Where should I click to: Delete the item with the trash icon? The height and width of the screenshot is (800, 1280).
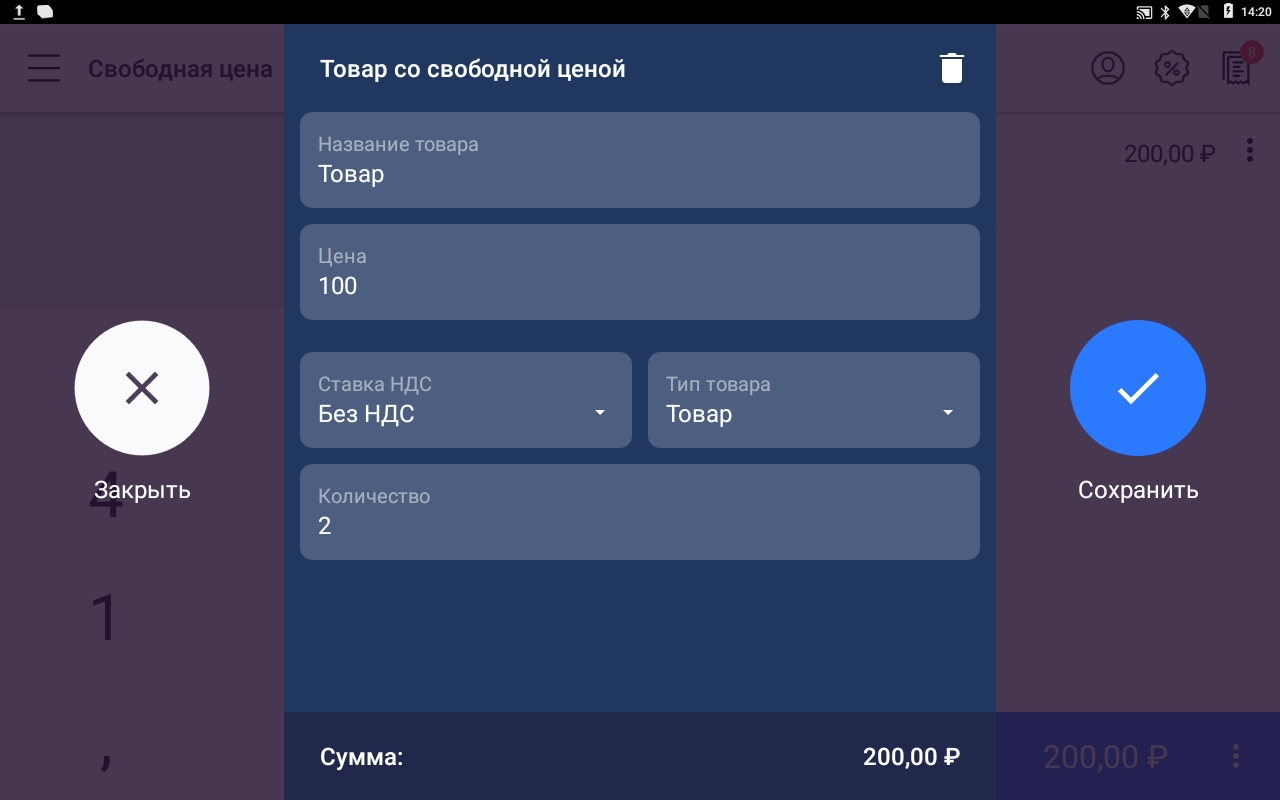click(951, 68)
